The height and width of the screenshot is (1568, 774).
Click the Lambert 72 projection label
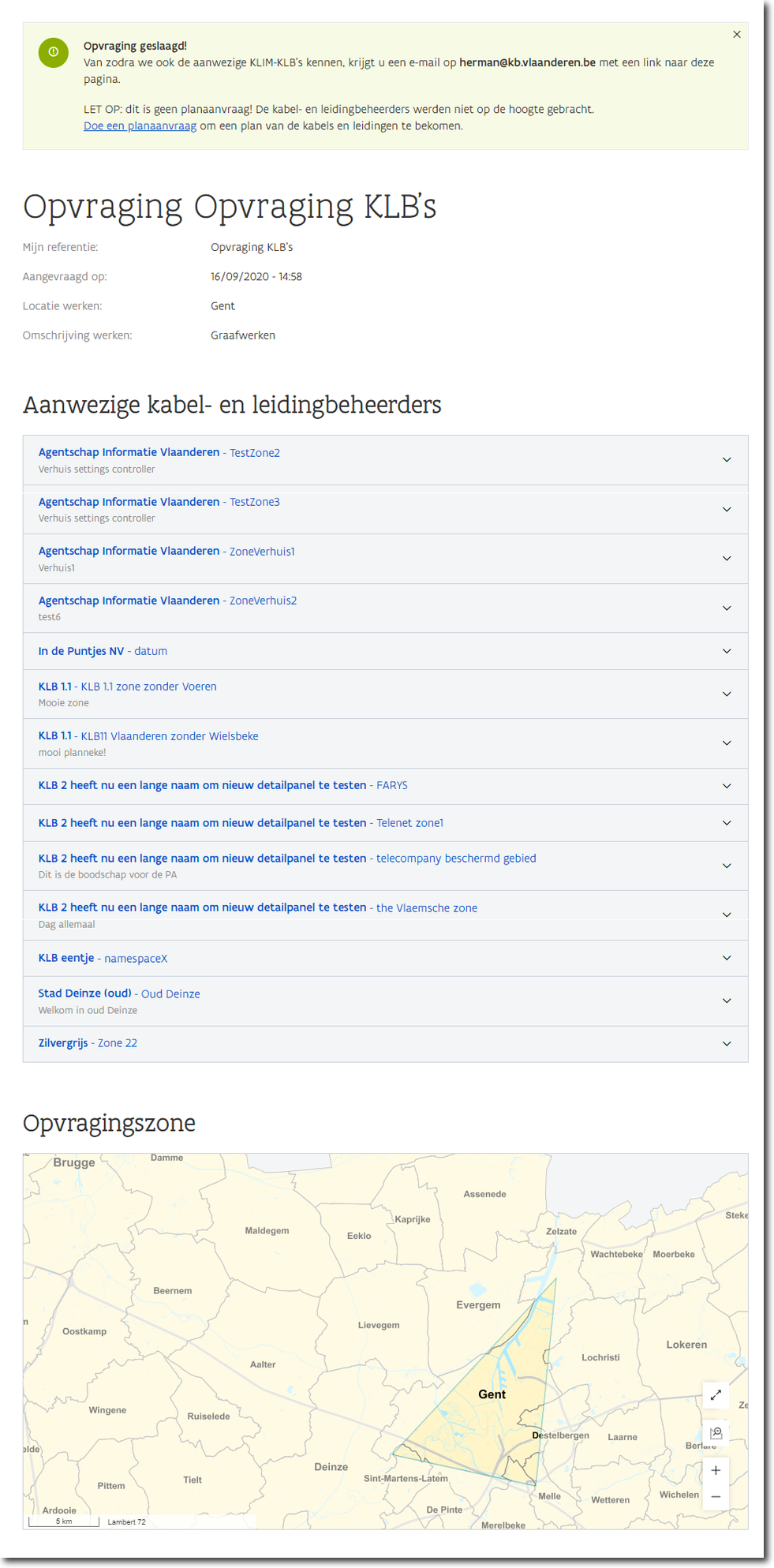pos(125,1521)
